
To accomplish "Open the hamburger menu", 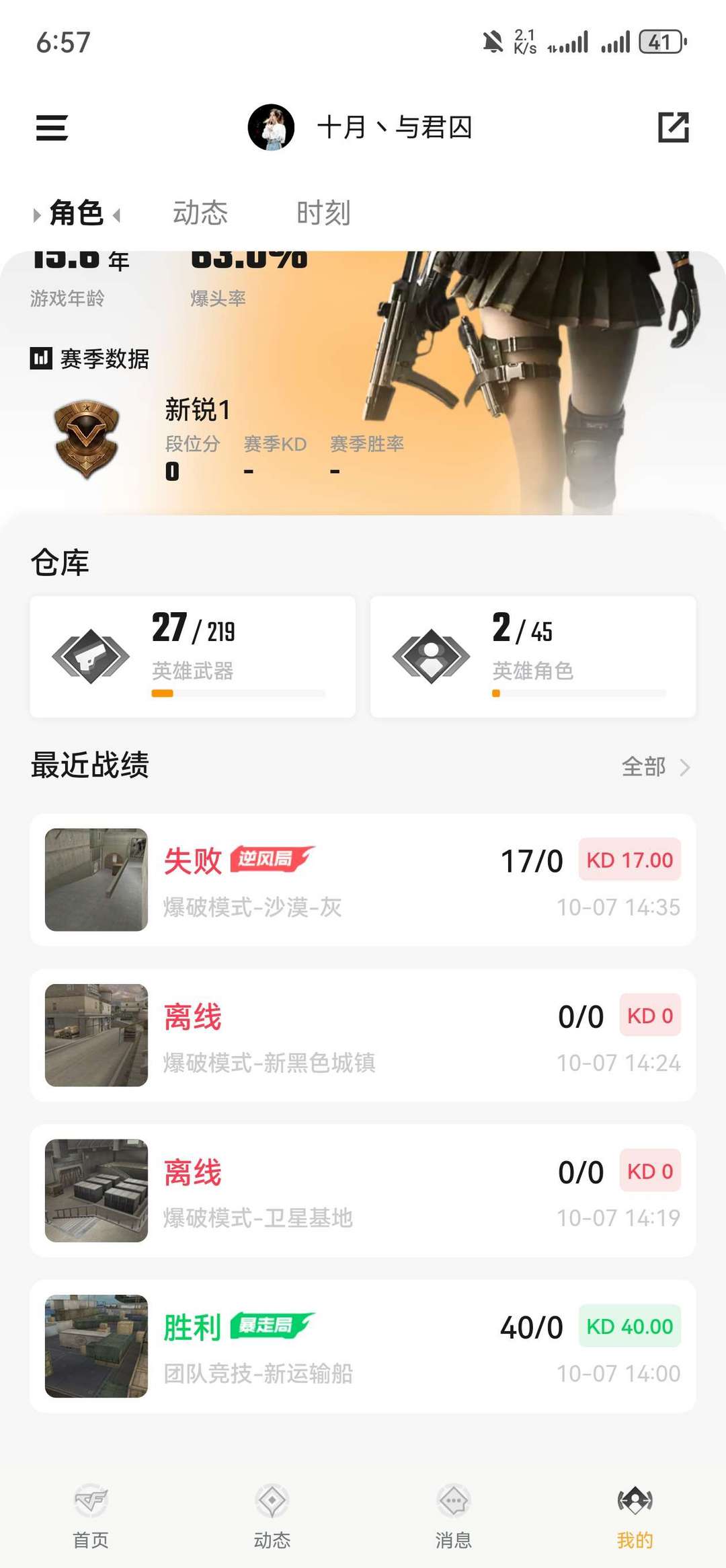I will tap(52, 127).
